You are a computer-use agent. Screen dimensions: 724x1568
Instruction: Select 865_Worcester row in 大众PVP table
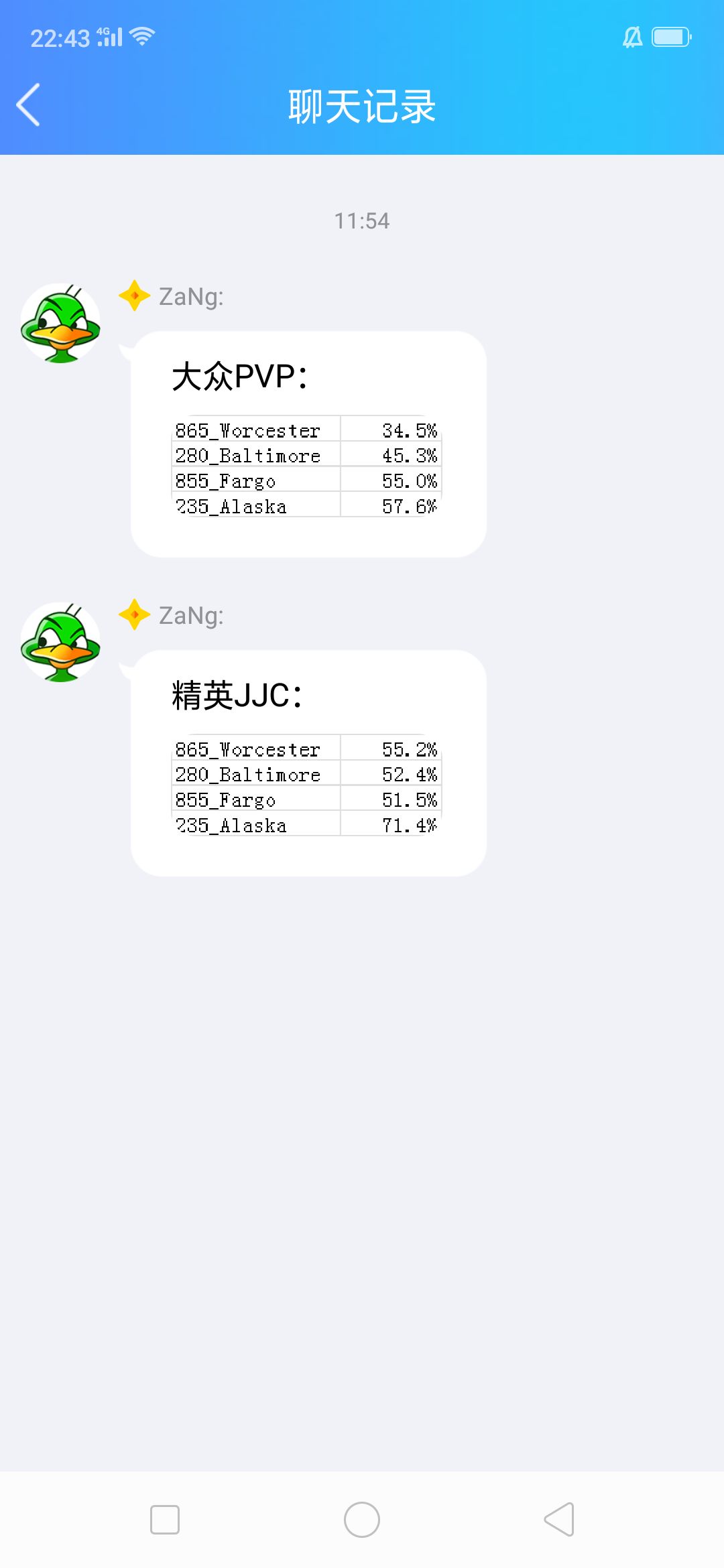click(x=305, y=430)
